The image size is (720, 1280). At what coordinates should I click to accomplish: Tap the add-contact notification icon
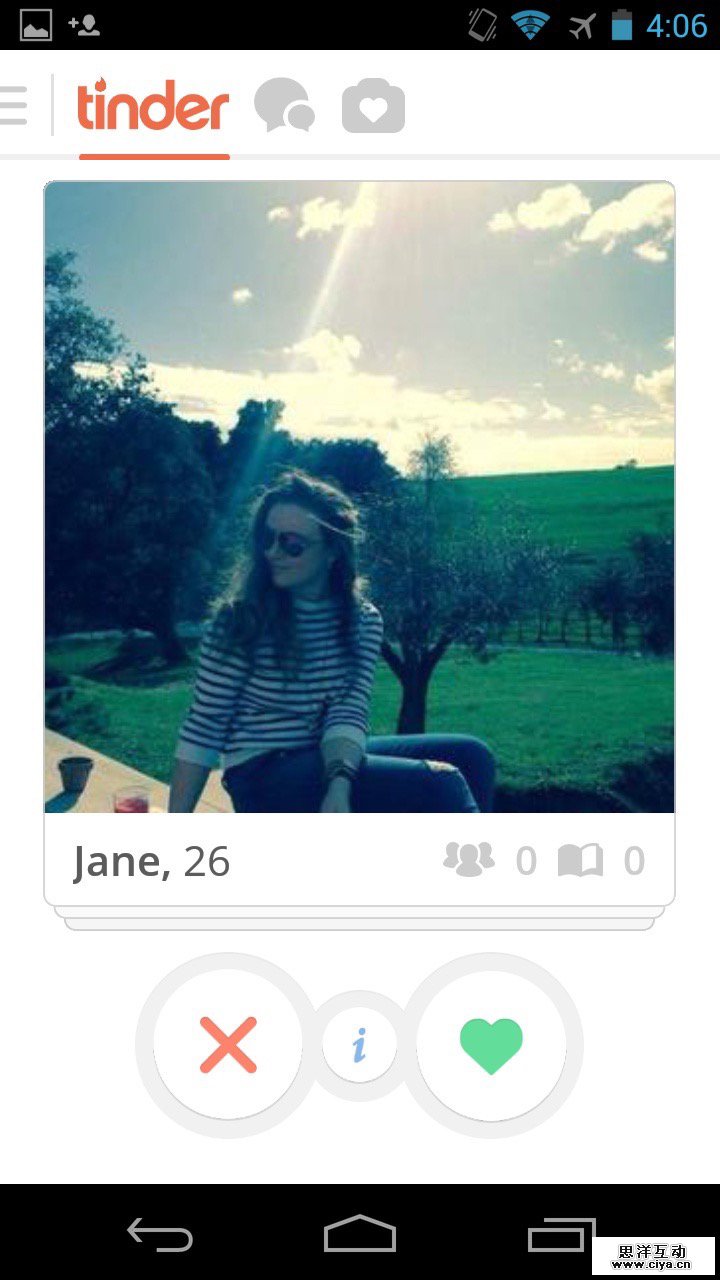pyautogui.click(x=84, y=25)
